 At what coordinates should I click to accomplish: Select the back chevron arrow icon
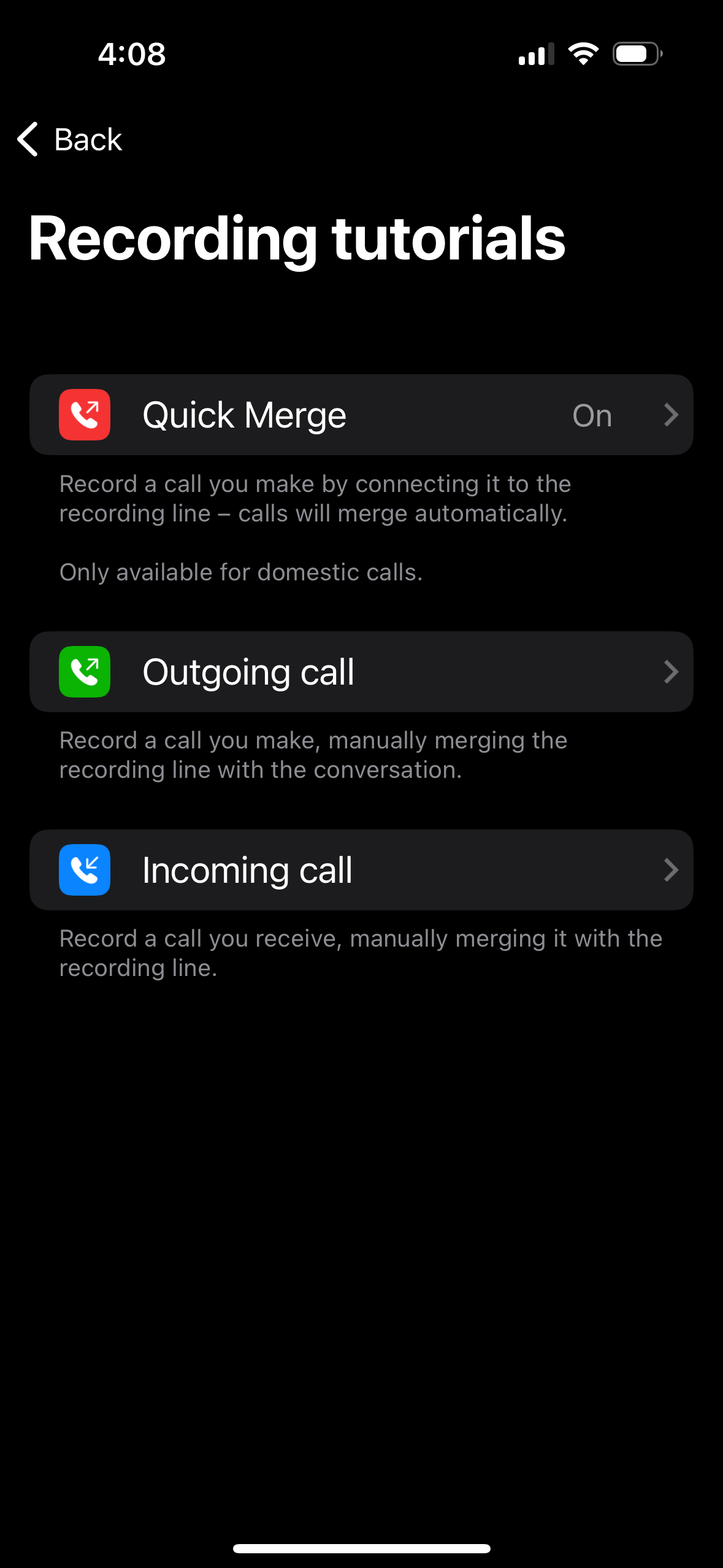click(x=26, y=140)
